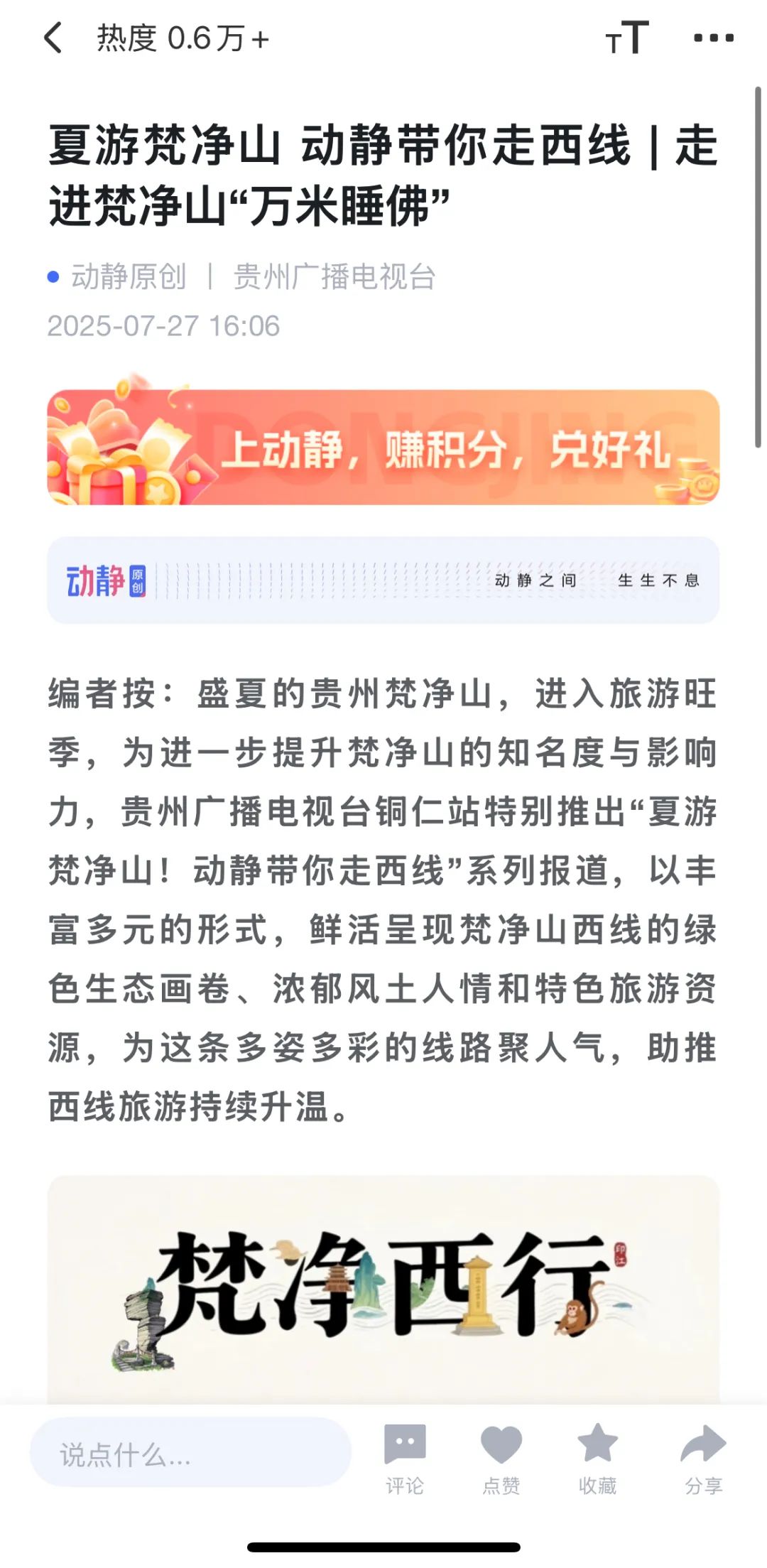Open the three-dot overflow menu
767x1568 pixels.
click(x=713, y=38)
